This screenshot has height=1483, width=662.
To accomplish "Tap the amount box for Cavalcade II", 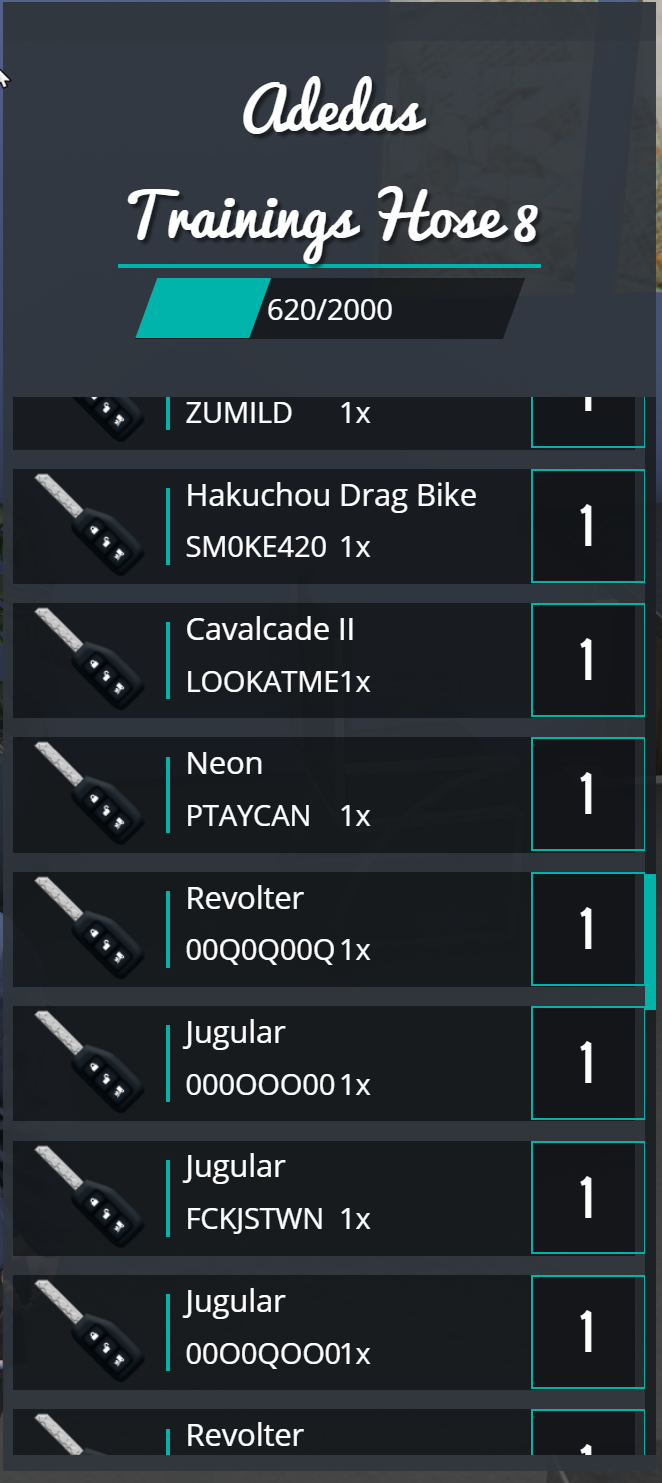I will click(x=588, y=660).
